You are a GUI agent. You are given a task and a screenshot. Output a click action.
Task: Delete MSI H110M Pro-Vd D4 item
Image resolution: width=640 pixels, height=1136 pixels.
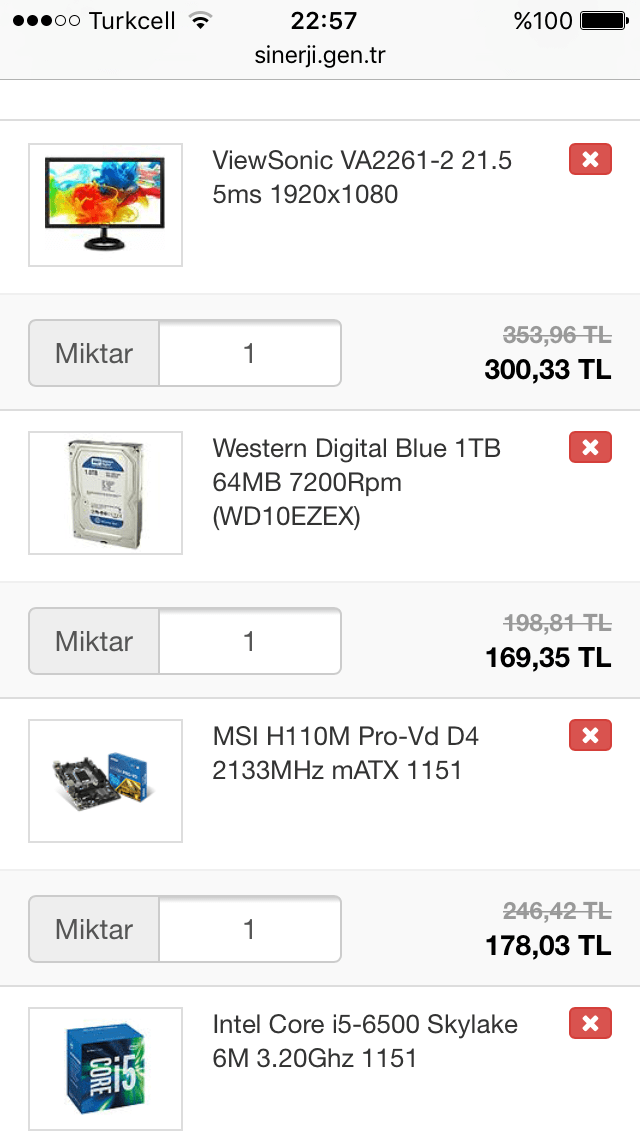(x=590, y=735)
